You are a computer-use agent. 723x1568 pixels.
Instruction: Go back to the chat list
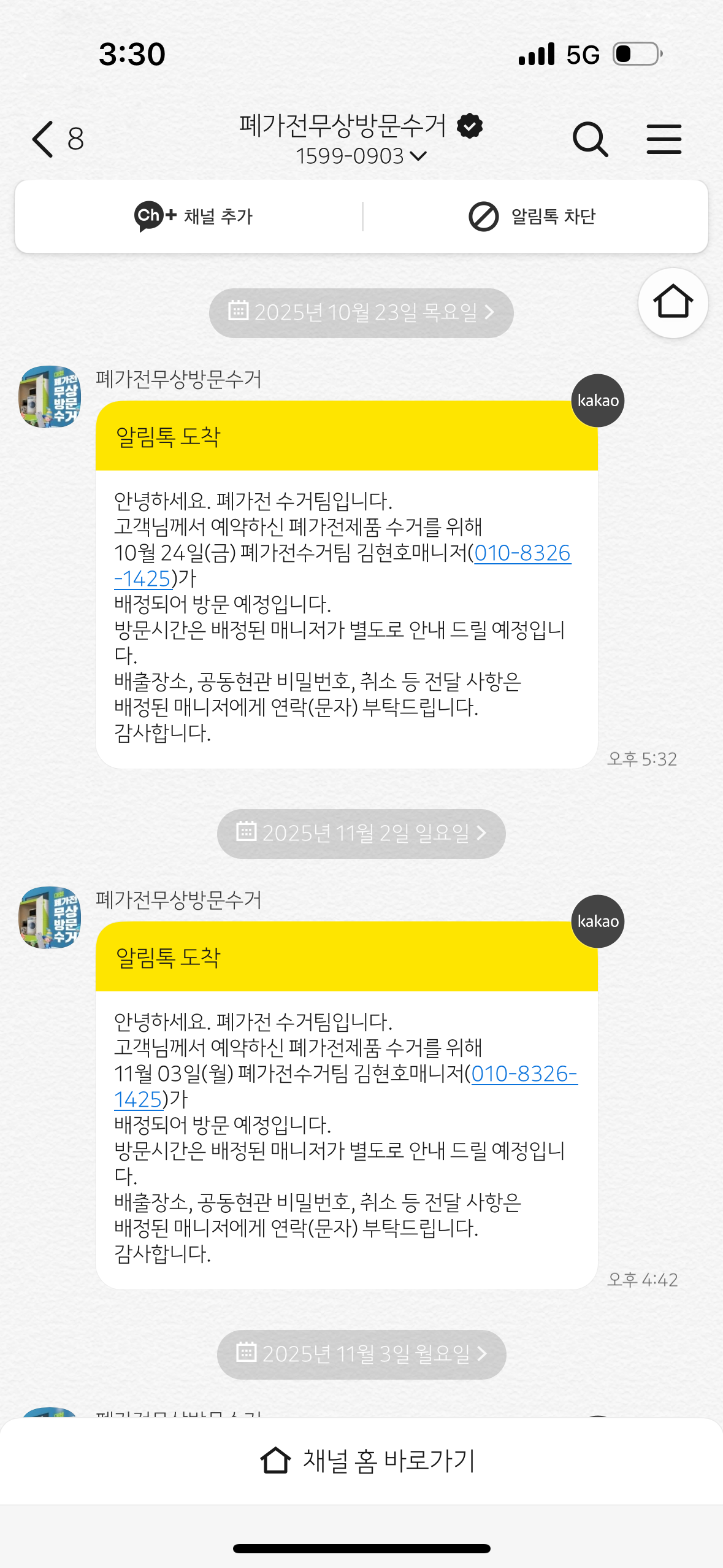coord(44,139)
